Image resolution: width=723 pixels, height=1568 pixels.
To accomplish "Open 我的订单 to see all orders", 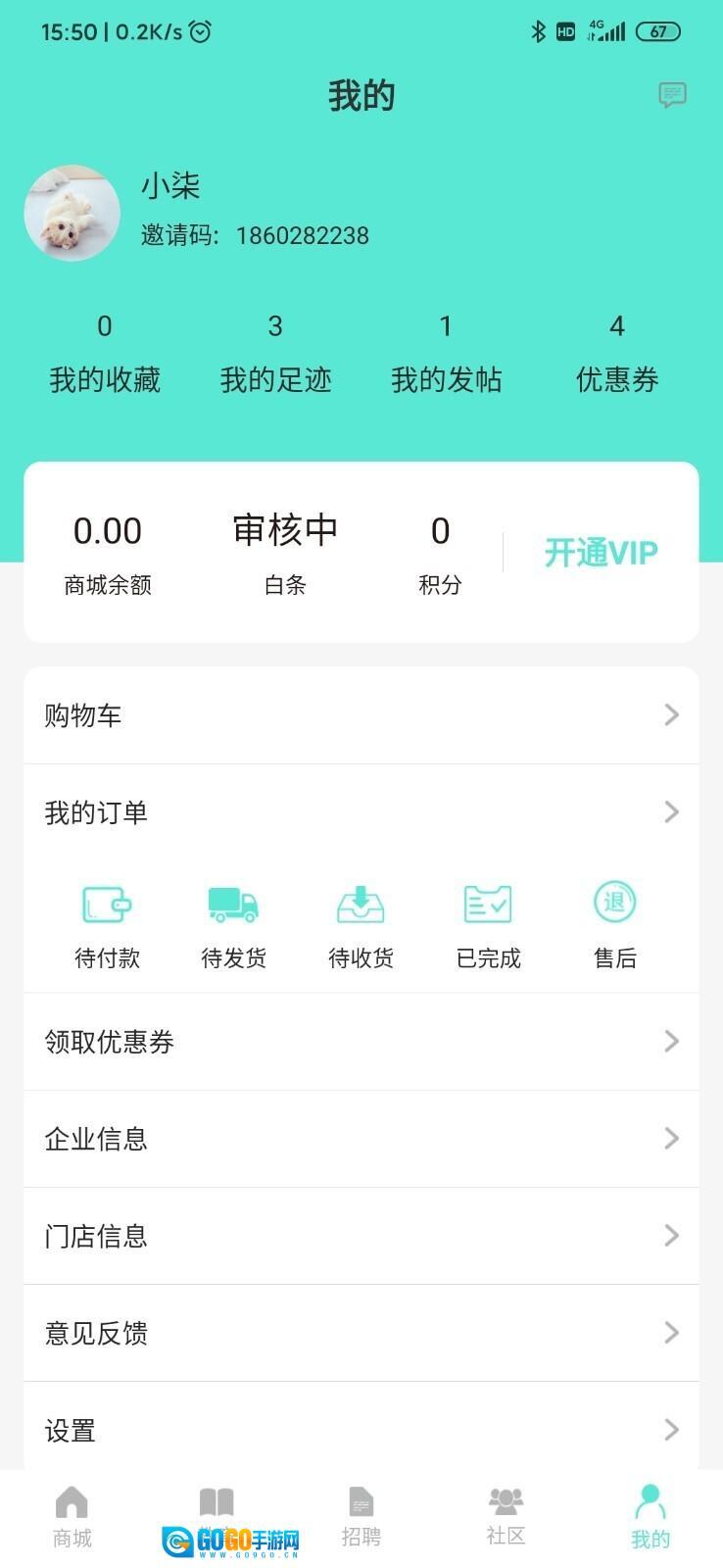I will [x=361, y=812].
